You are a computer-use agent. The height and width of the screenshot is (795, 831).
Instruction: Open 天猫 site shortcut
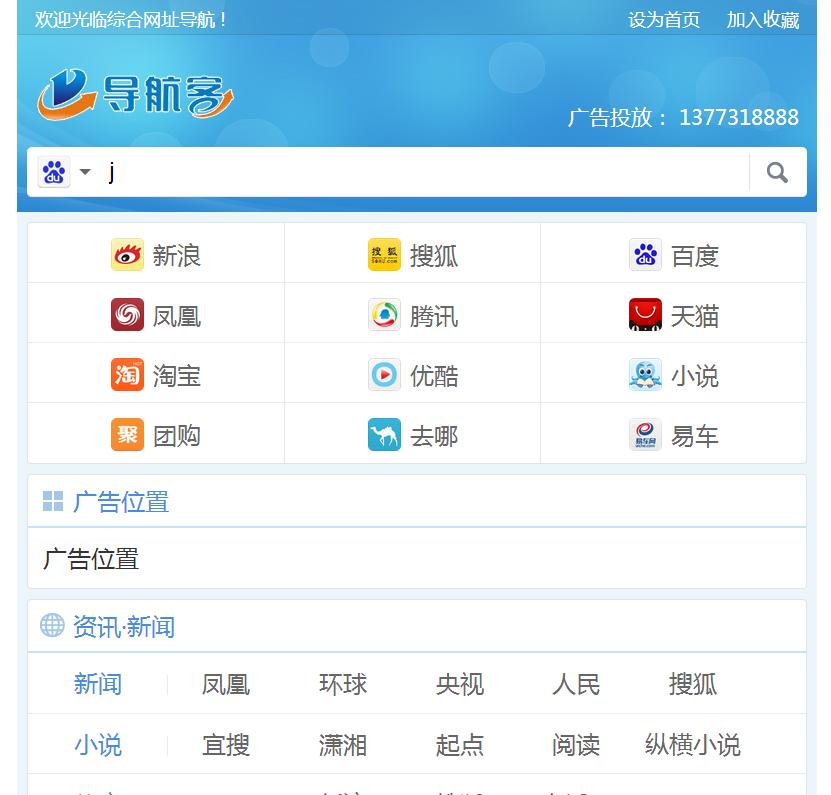coord(674,316)
